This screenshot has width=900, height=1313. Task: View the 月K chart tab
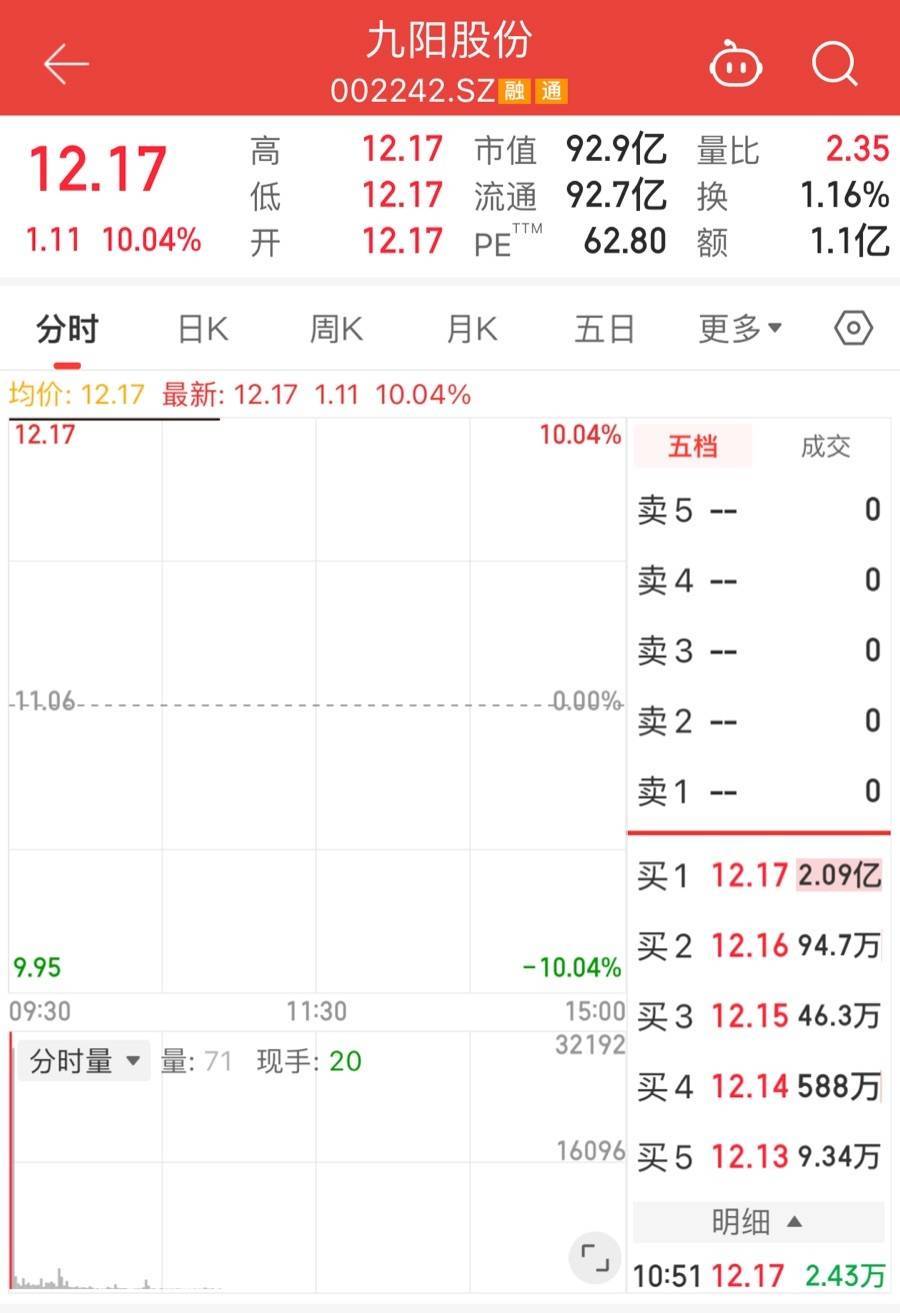(471, 329)
